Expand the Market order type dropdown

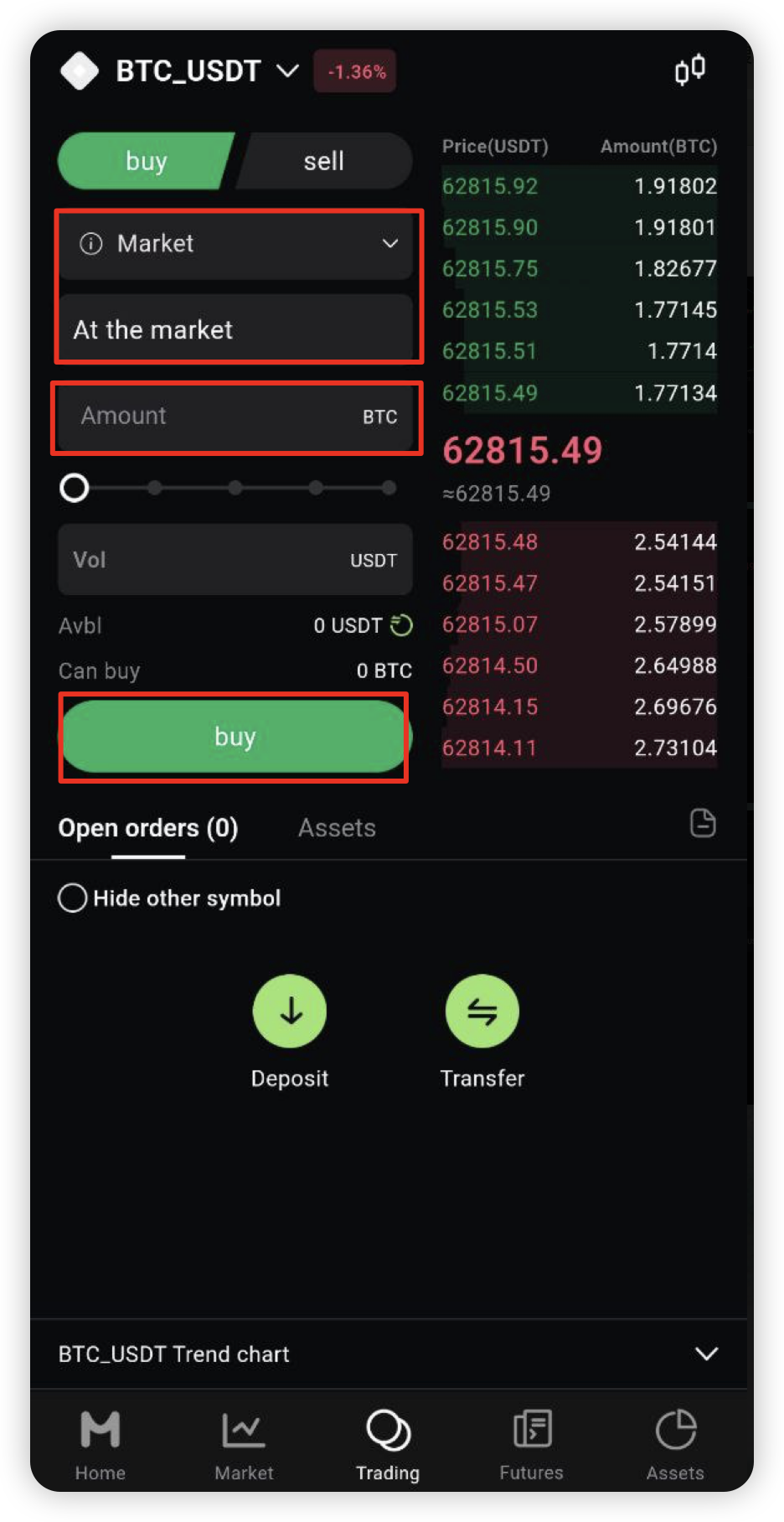[235, 244]
